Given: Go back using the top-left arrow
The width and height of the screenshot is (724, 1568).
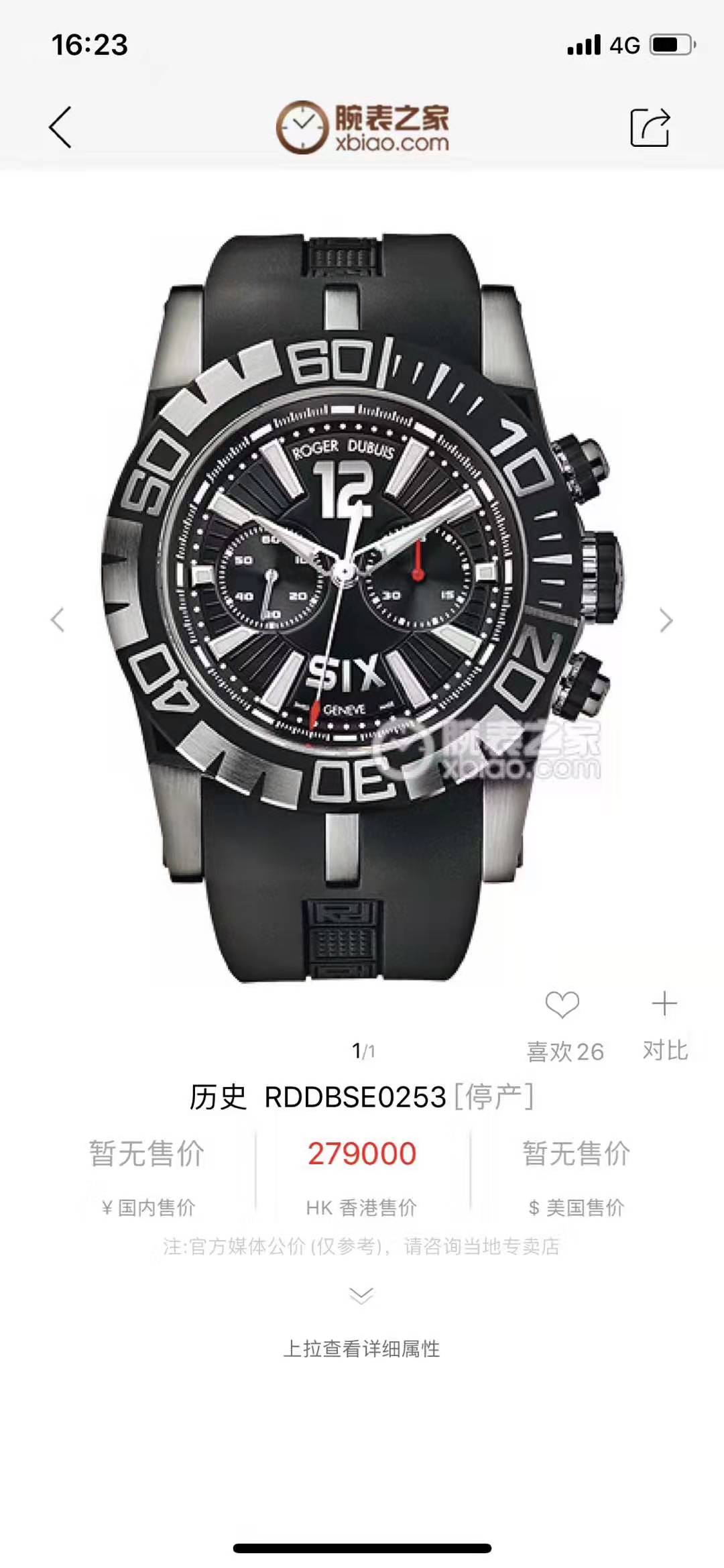Looking at the screenshot, I should pyautogui.click(x=60, y=127).
